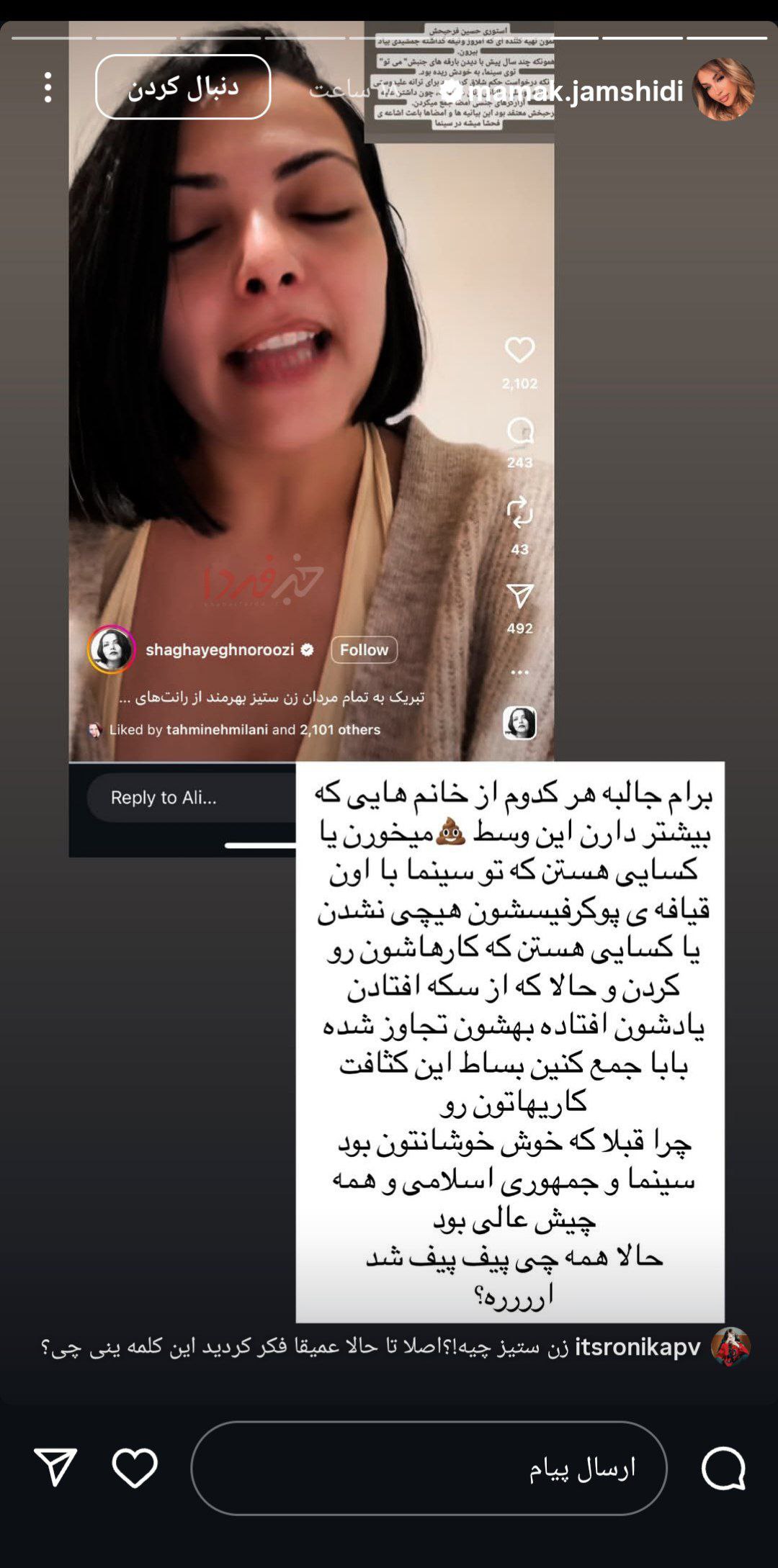Tap the دنبال کردن follow button
Image resolution: width=778 pixels, height=1568 pixels.
(183, 87)
